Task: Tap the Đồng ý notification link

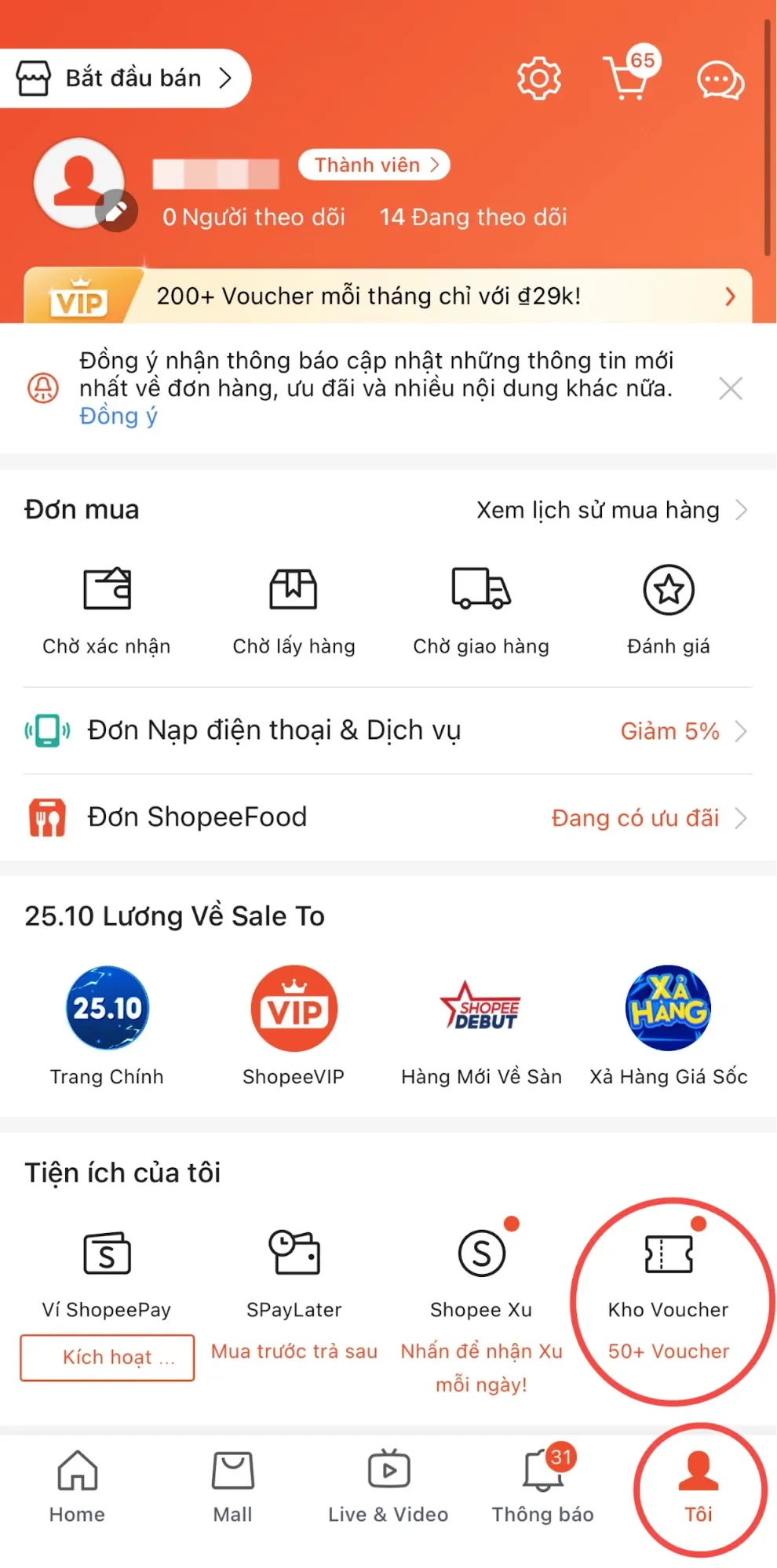Action: point(119,417)
